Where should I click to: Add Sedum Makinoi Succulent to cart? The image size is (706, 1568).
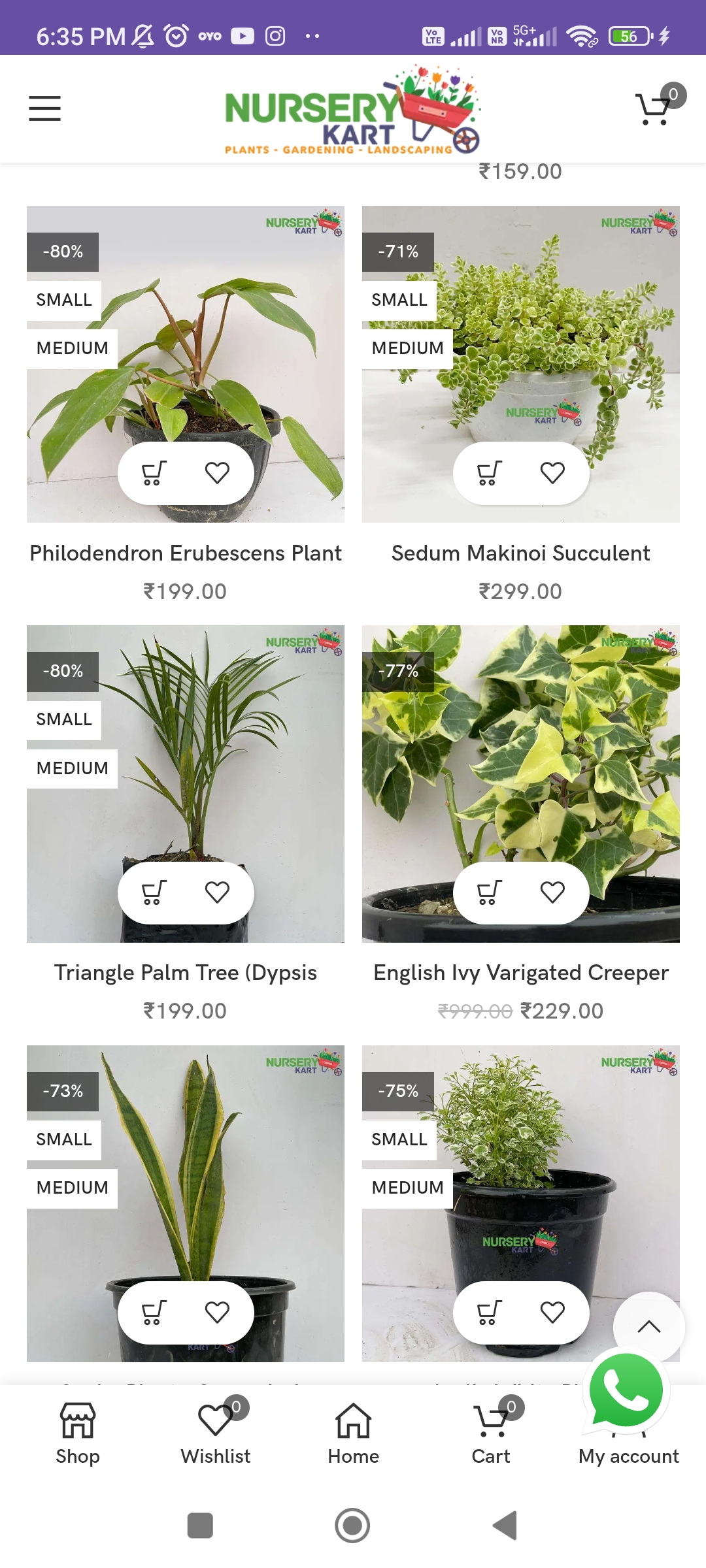click(490, 473)
